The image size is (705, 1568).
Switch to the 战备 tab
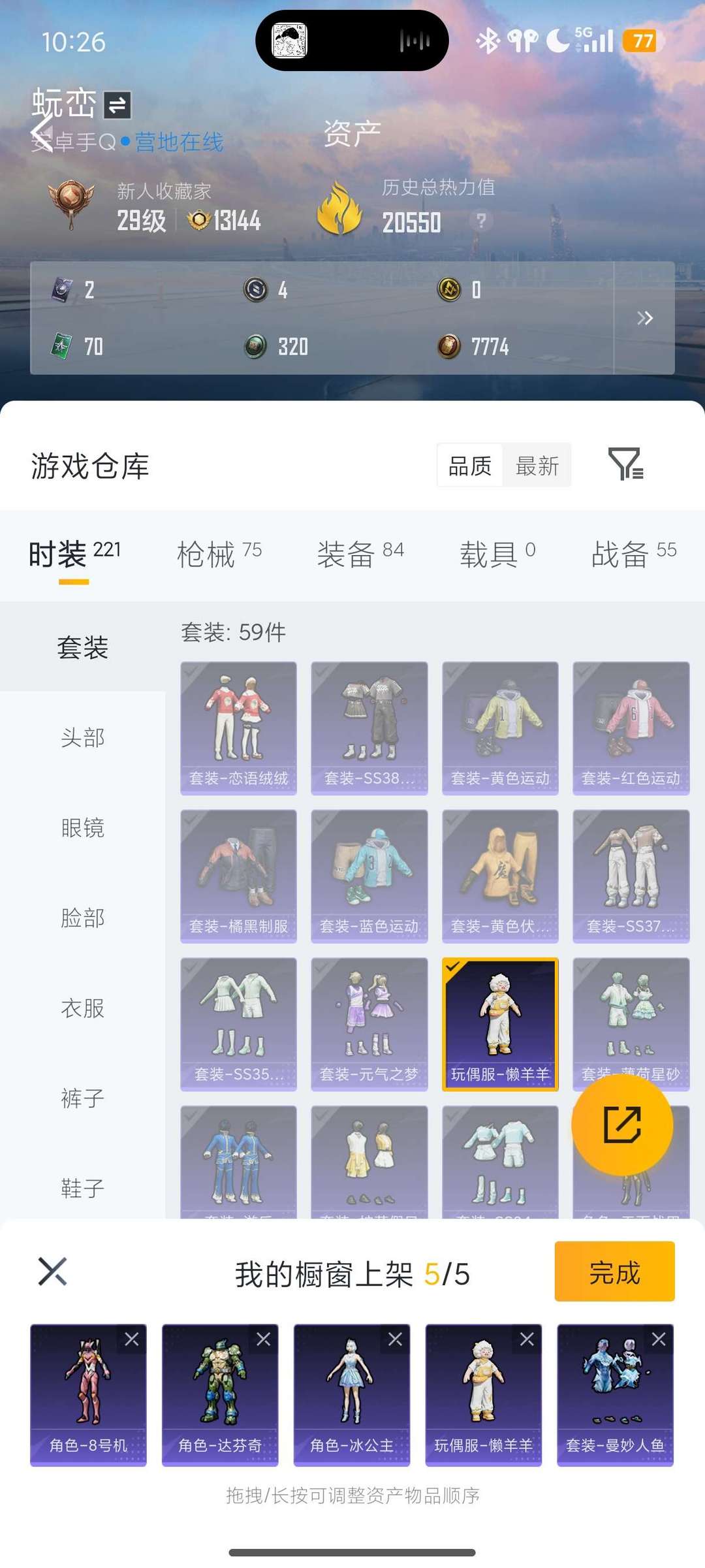[x=634, y=554]
